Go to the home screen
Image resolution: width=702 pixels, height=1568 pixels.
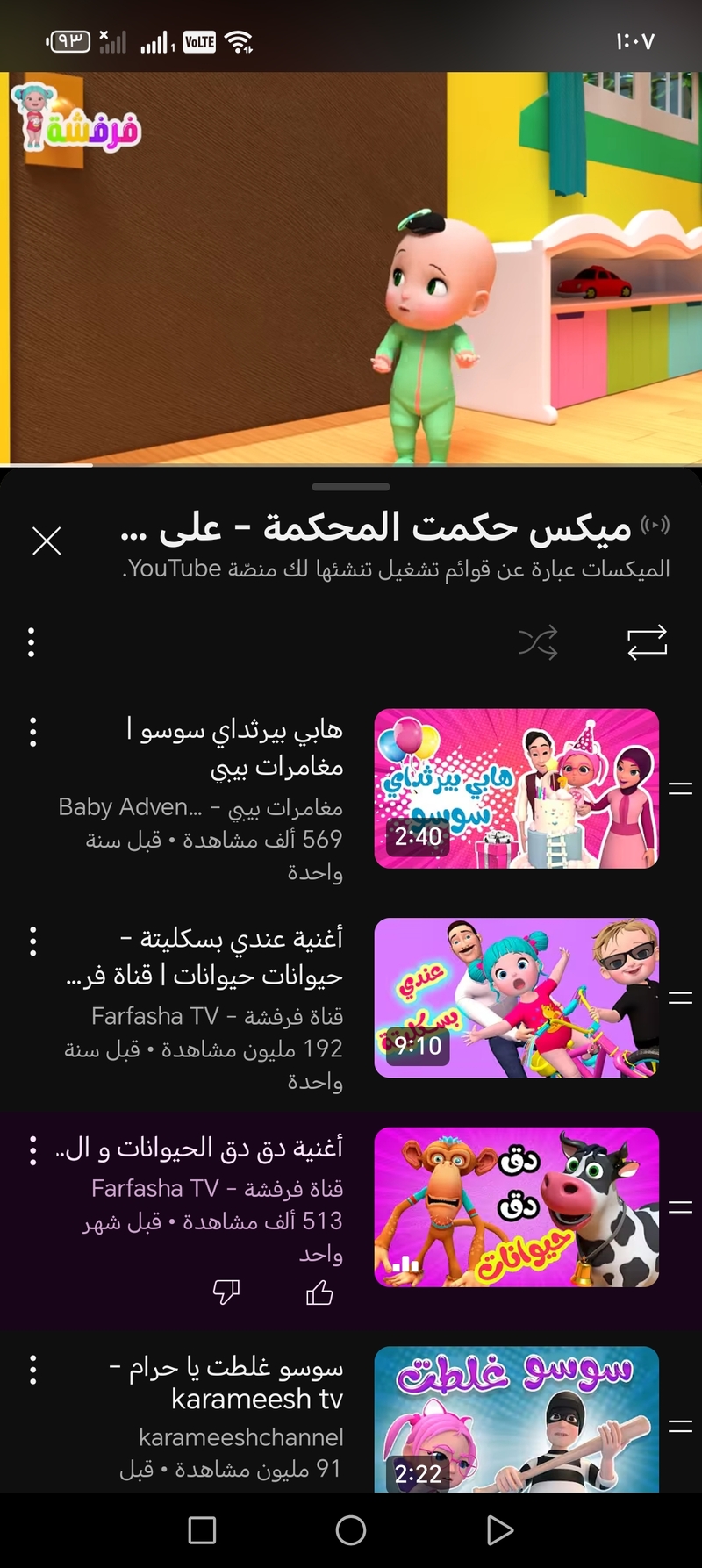point(351,1530)
